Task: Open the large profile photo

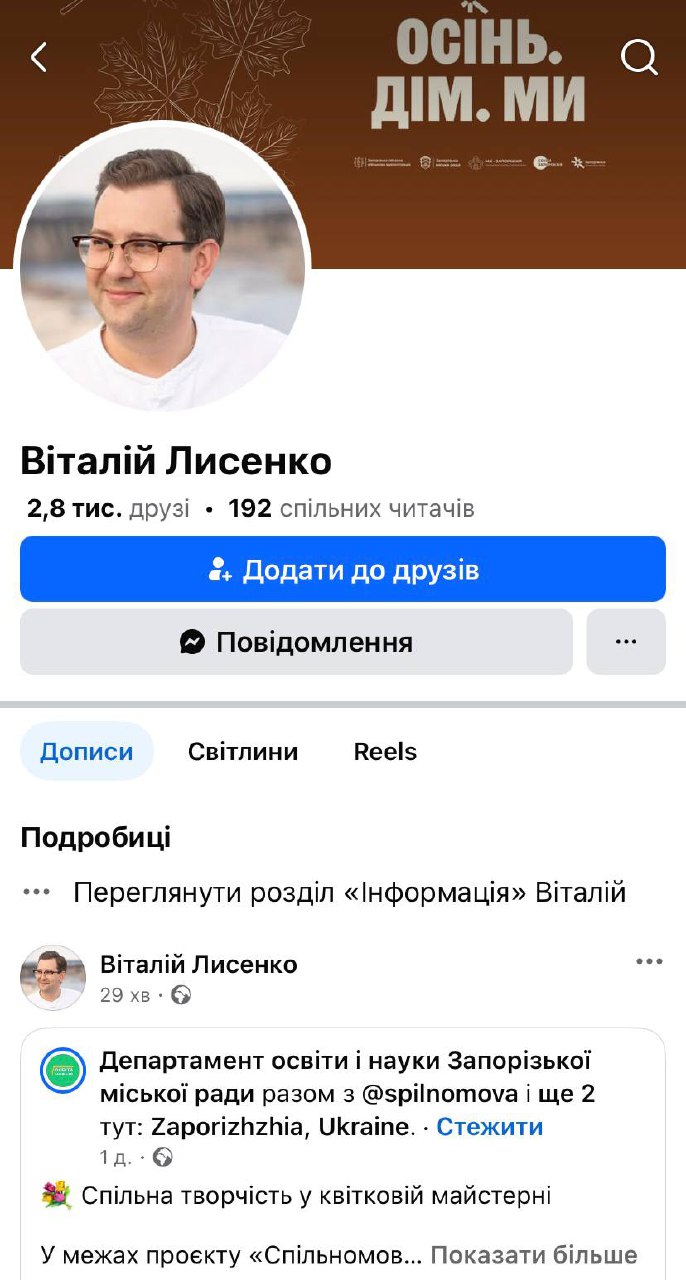Action: point(162,268)
